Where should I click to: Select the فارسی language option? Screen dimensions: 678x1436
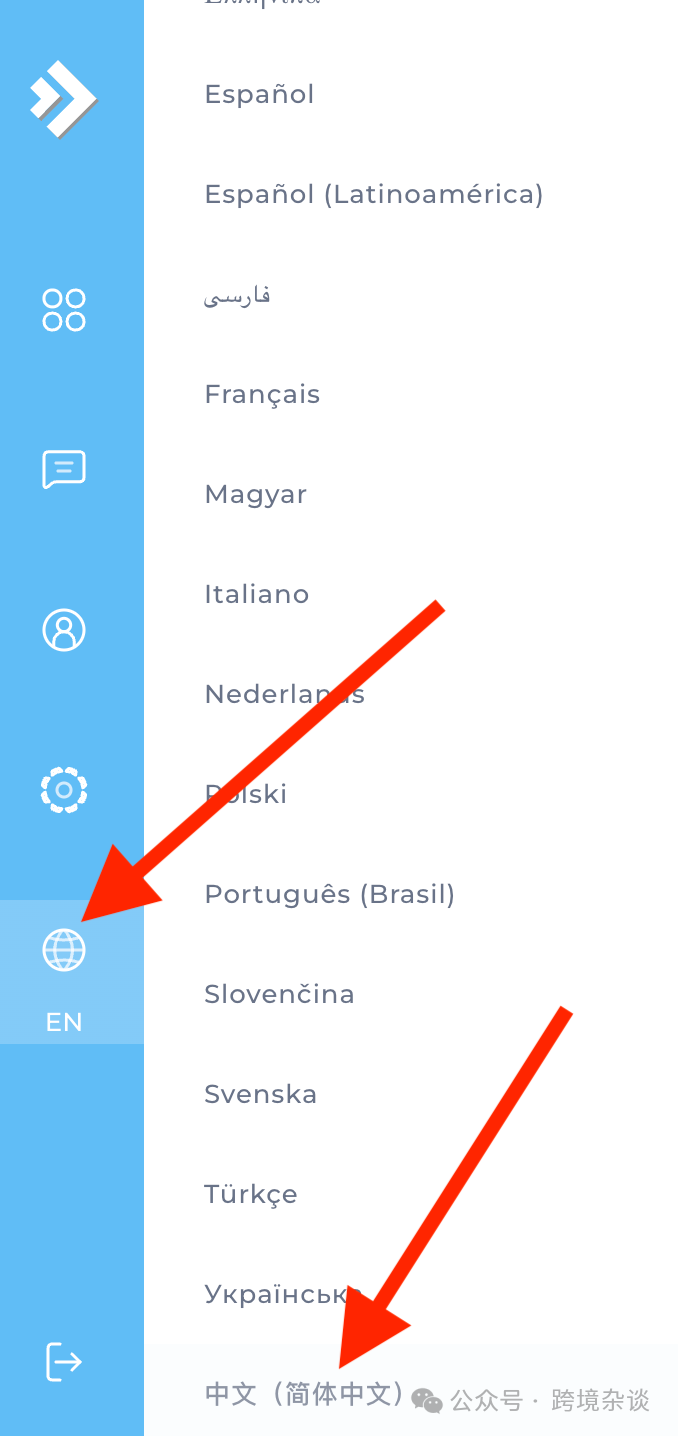(x=238, y=295)
